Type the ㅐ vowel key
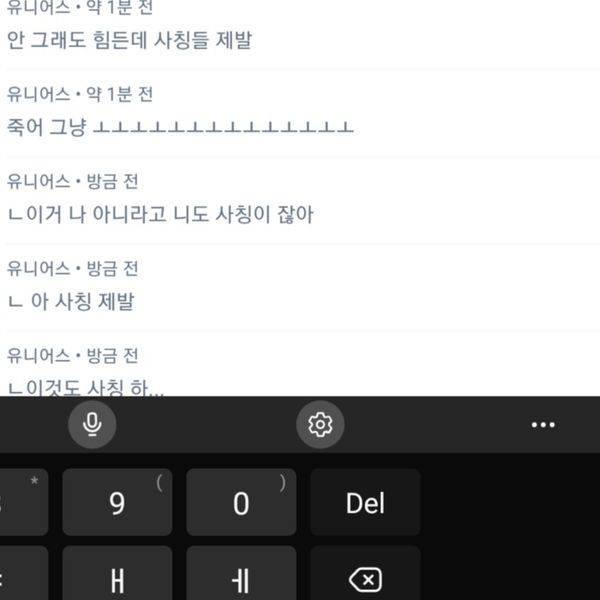Image resolution: width=600 pixels, height=600 pixels. pyautogui.click(x=117, y=578)
